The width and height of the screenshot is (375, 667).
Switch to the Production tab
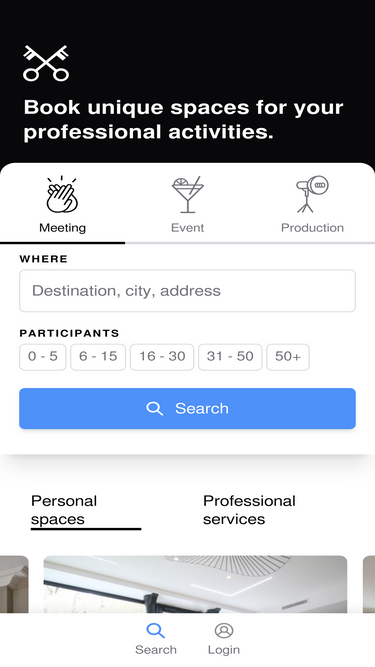tap(312, 204)
